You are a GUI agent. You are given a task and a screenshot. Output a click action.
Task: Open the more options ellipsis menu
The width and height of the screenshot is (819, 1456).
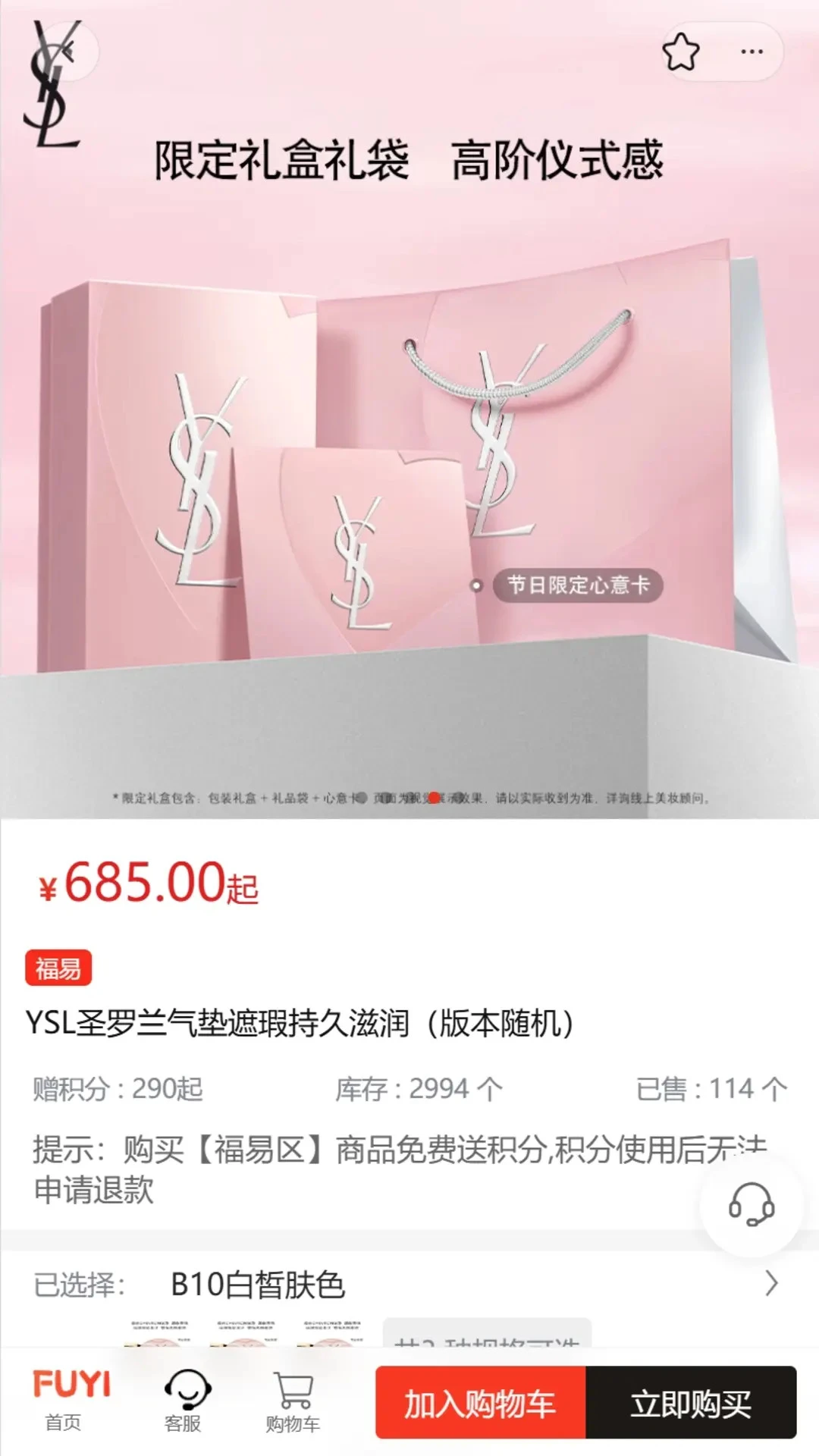[751, 50]
